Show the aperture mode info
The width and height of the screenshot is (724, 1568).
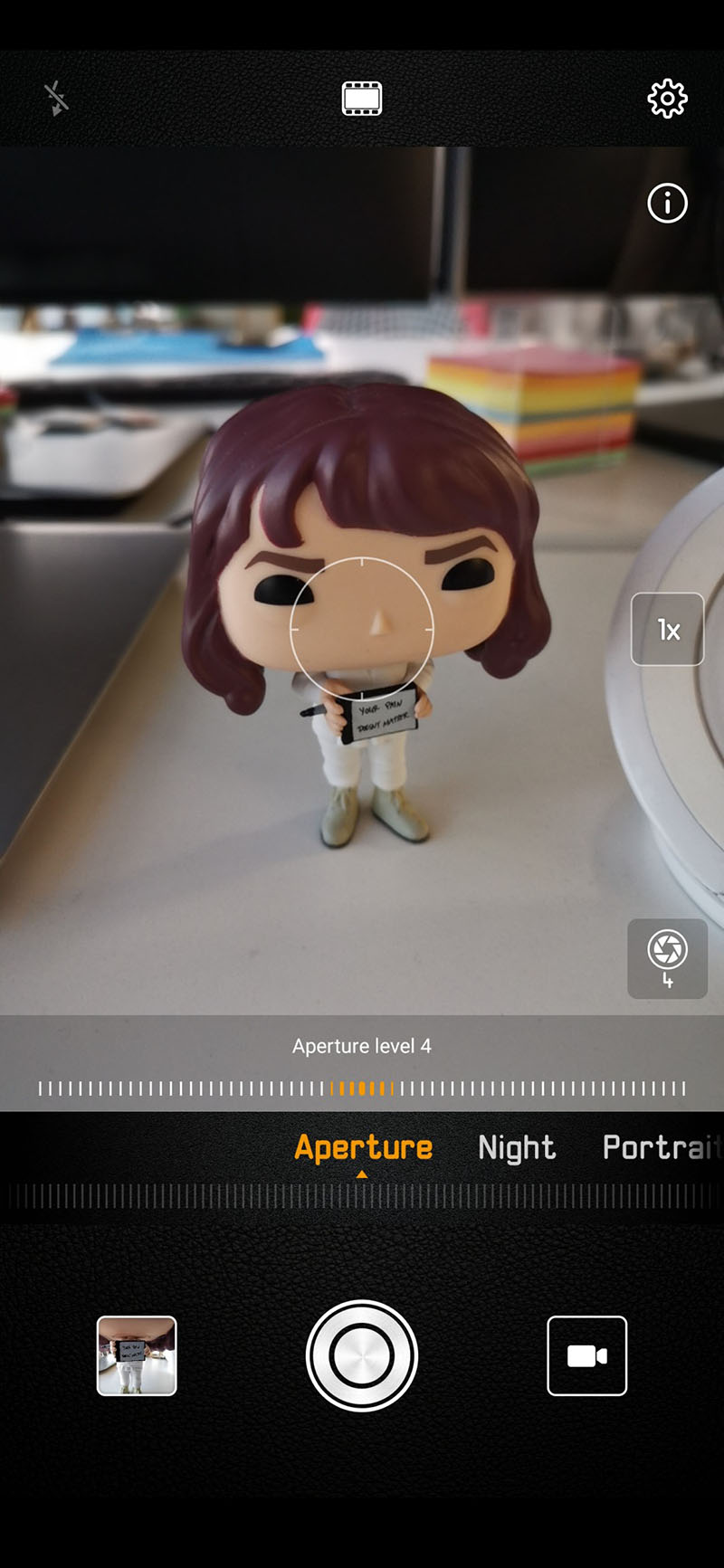point(667,204)
